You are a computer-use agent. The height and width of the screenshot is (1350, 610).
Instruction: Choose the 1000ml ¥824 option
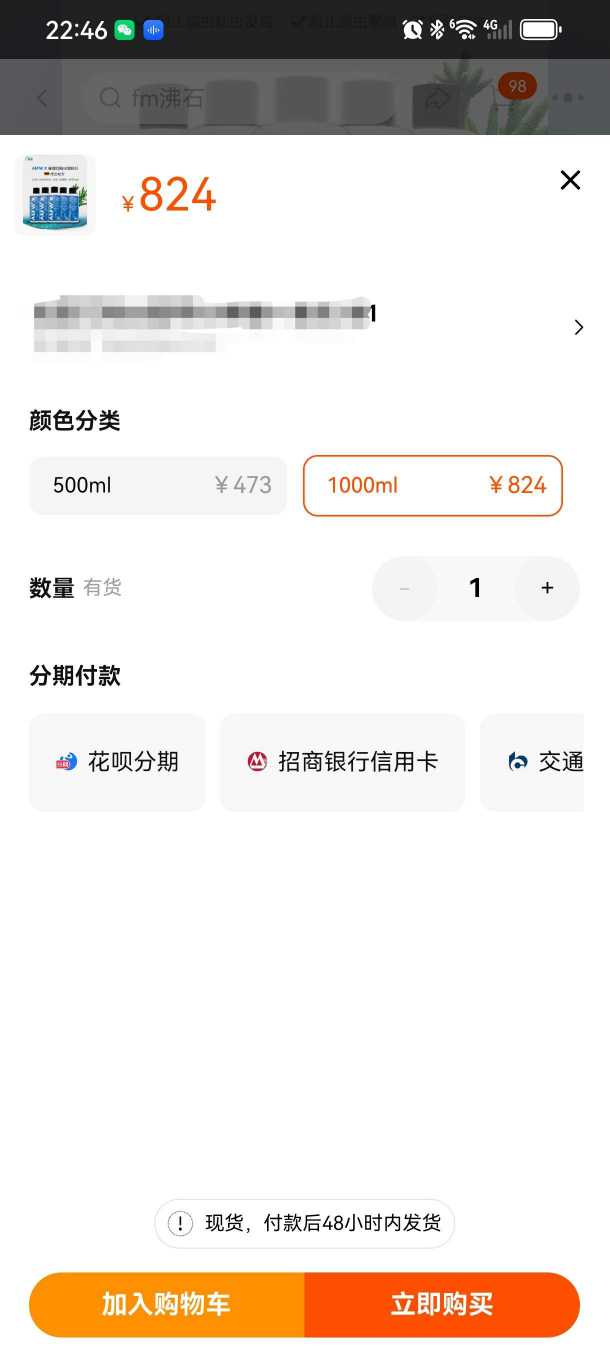(432, 486)
